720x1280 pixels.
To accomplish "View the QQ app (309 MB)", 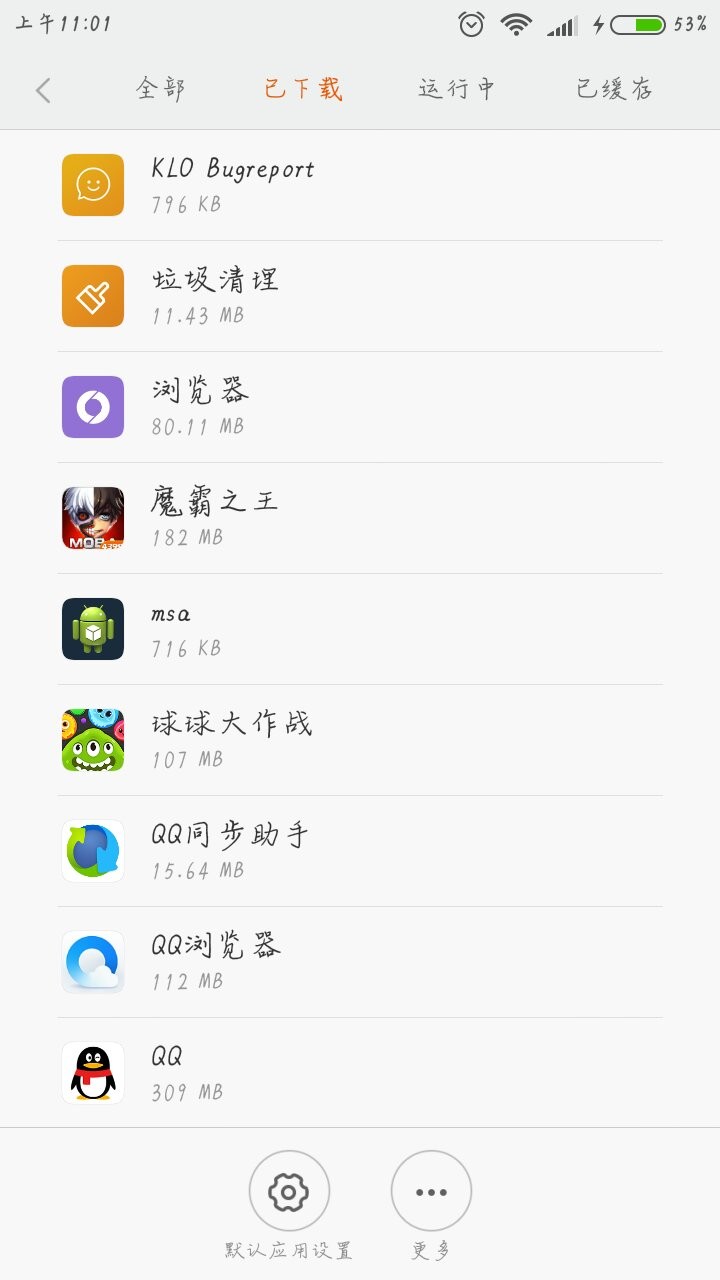I will click(360, 1073).
